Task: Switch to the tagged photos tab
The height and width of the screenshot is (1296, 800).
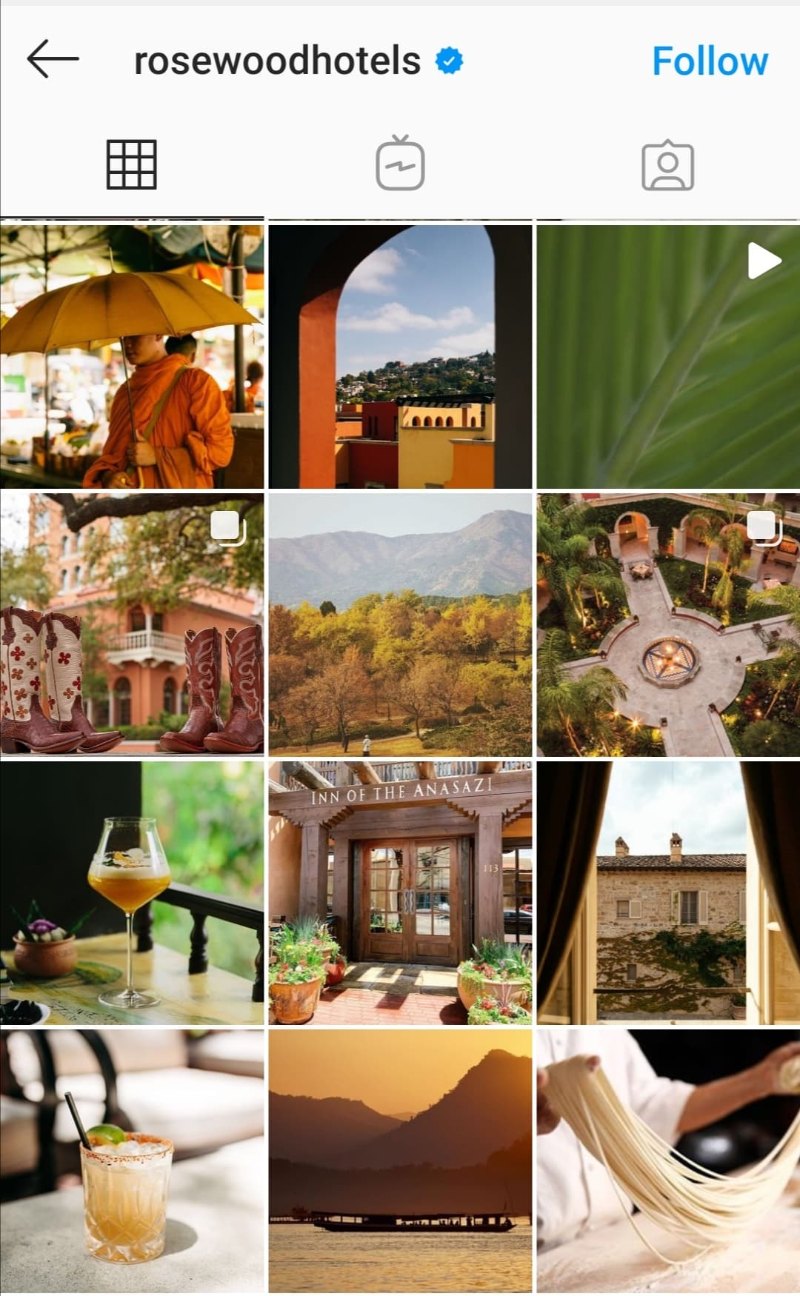Action: tap(667, 165)
